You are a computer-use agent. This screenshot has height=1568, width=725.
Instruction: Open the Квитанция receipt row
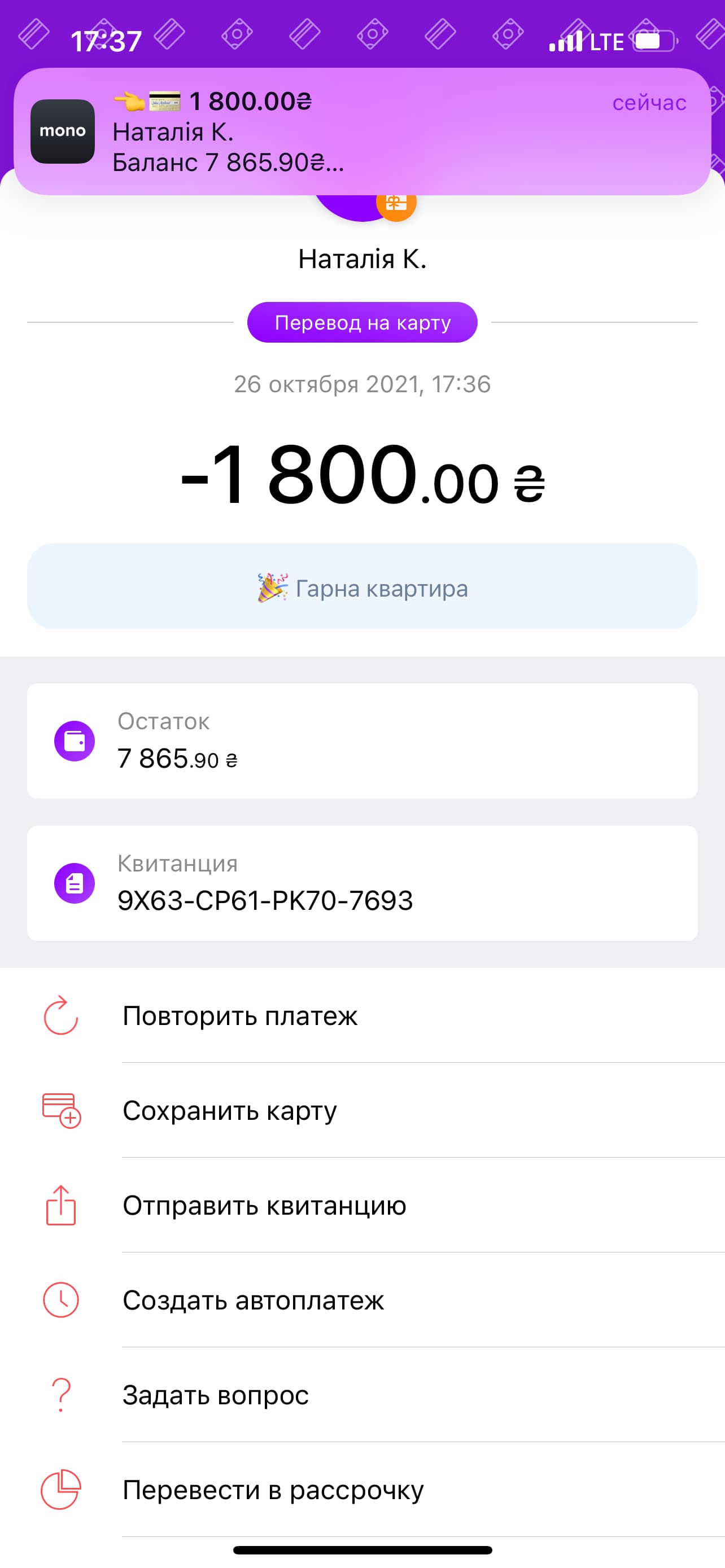[x=362, y=883]
